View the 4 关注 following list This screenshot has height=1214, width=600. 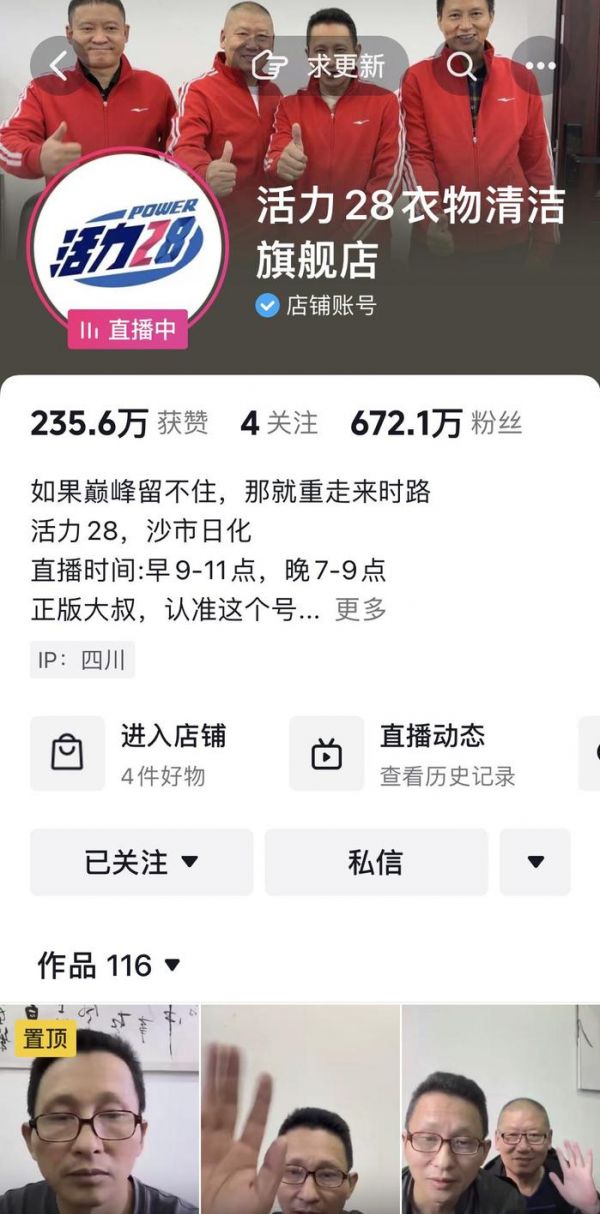coord(279,424)
